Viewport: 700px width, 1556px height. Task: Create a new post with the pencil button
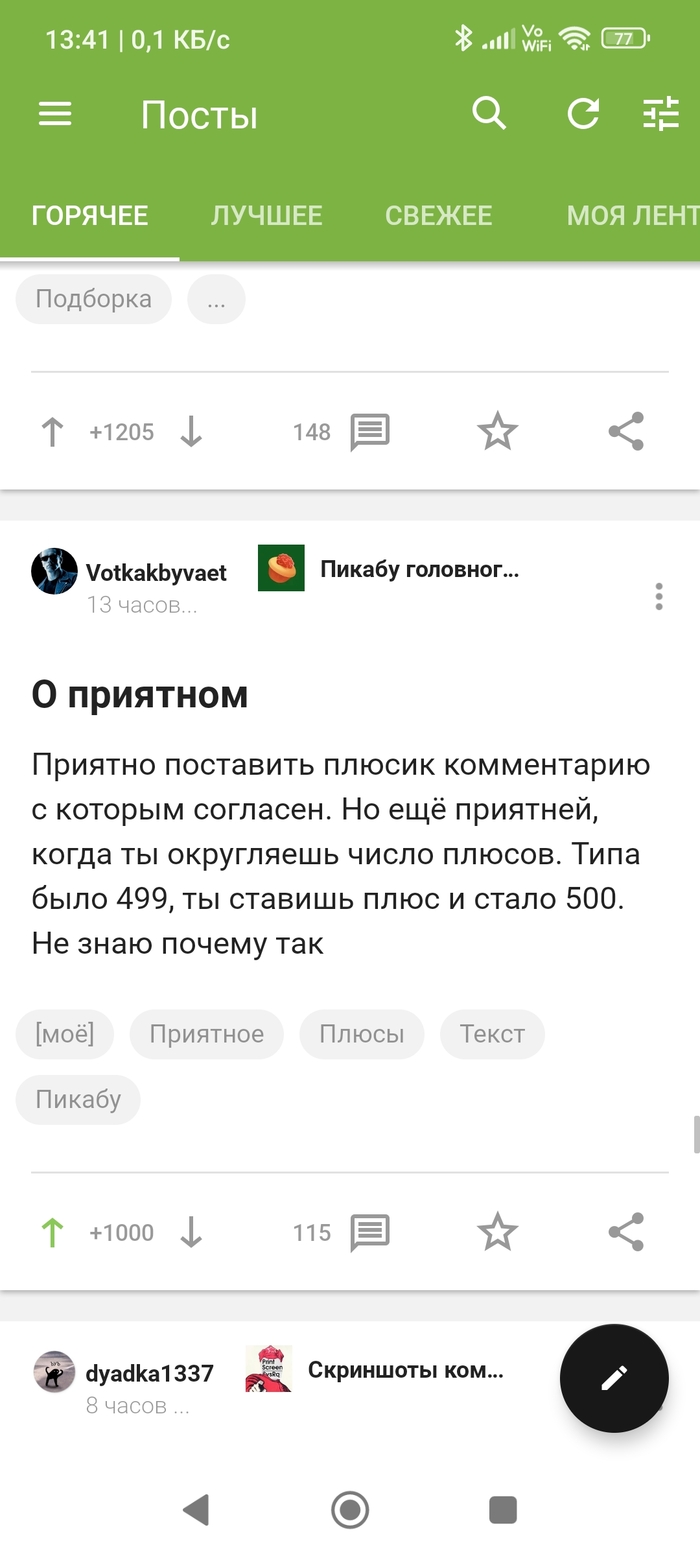tap(613, 1378)
